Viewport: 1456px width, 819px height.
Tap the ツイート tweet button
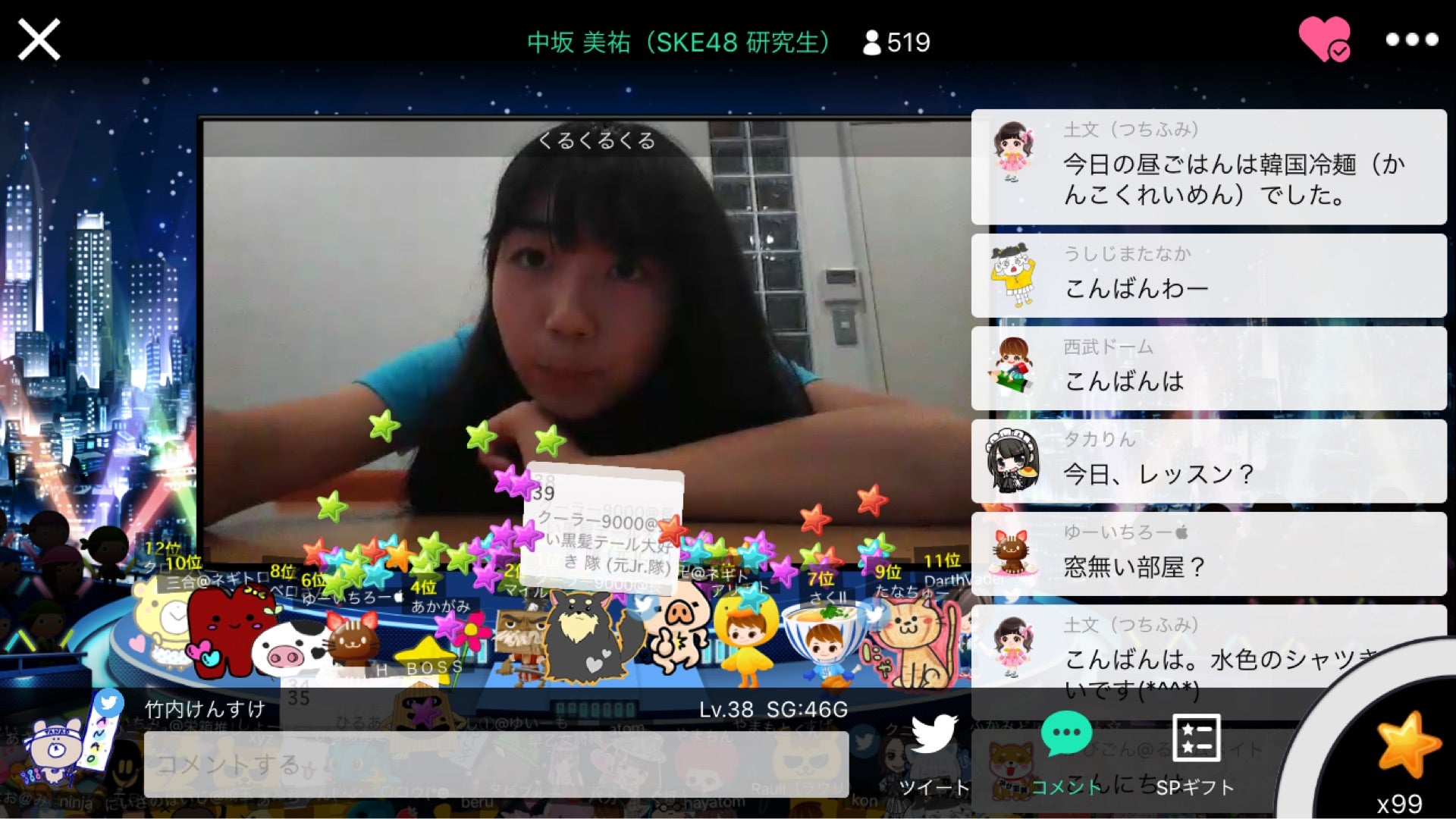pyautogui.click(x=934, y=753)
